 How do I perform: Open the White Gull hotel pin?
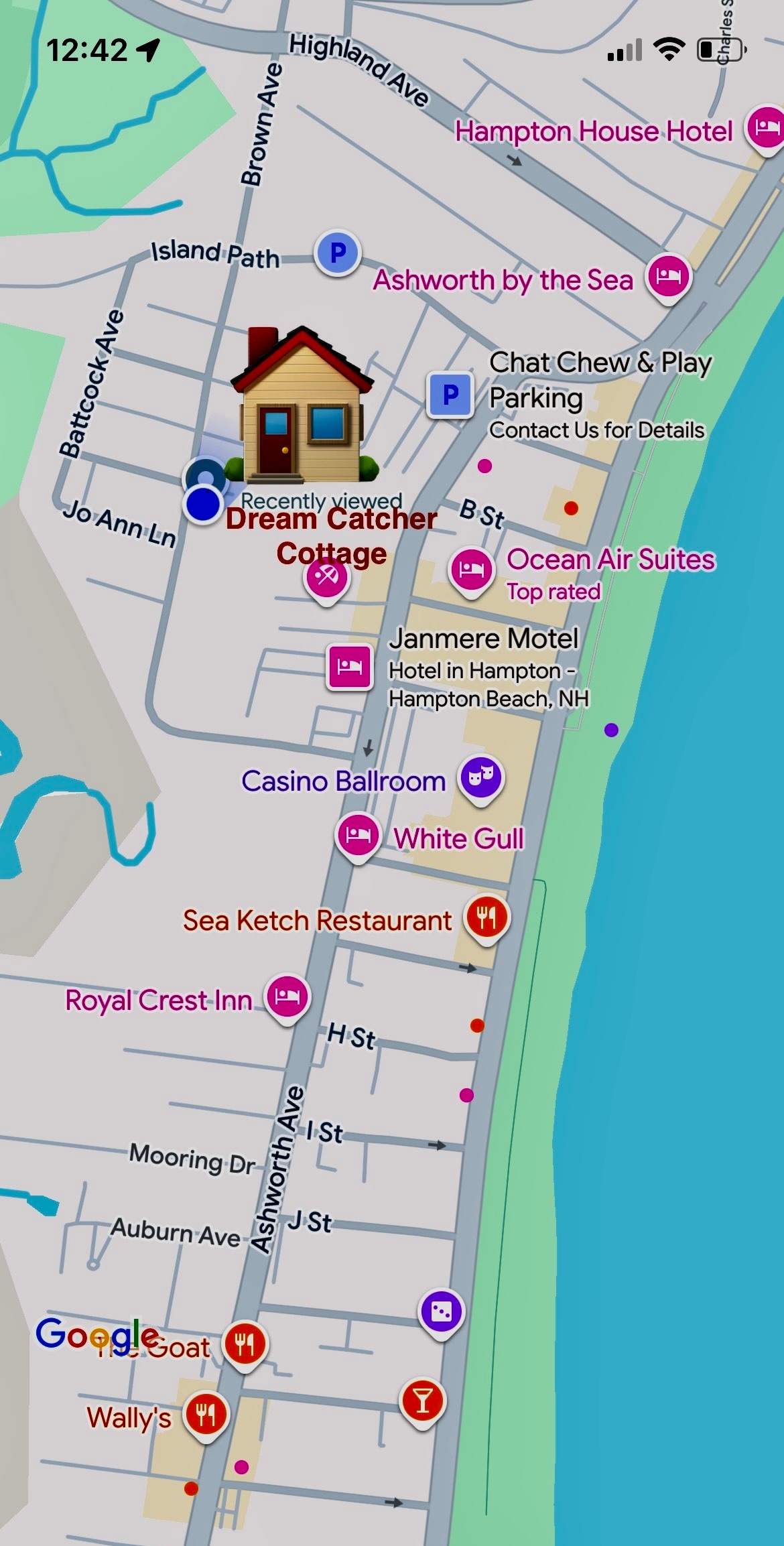pos(358,834)
